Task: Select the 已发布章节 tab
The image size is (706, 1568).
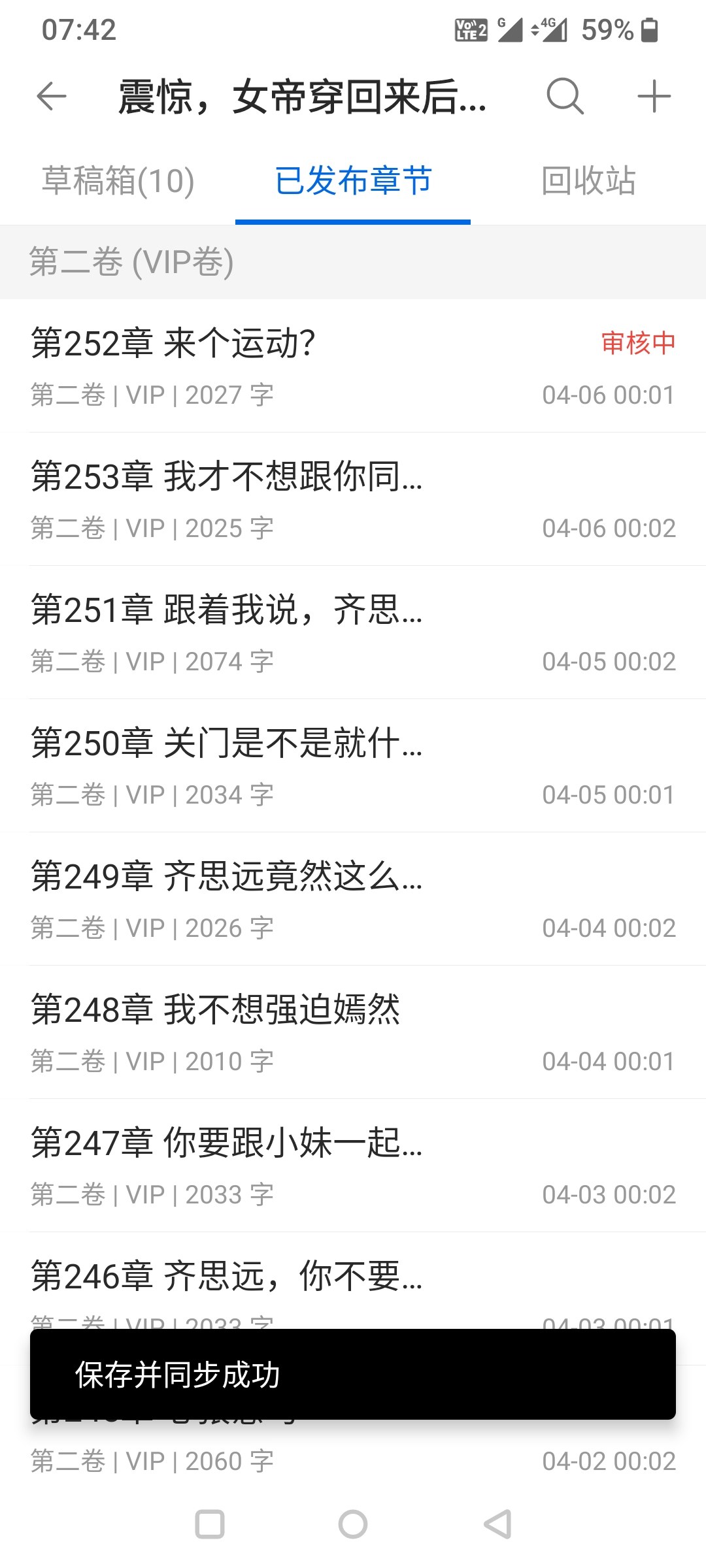Action: coord(353,181)
